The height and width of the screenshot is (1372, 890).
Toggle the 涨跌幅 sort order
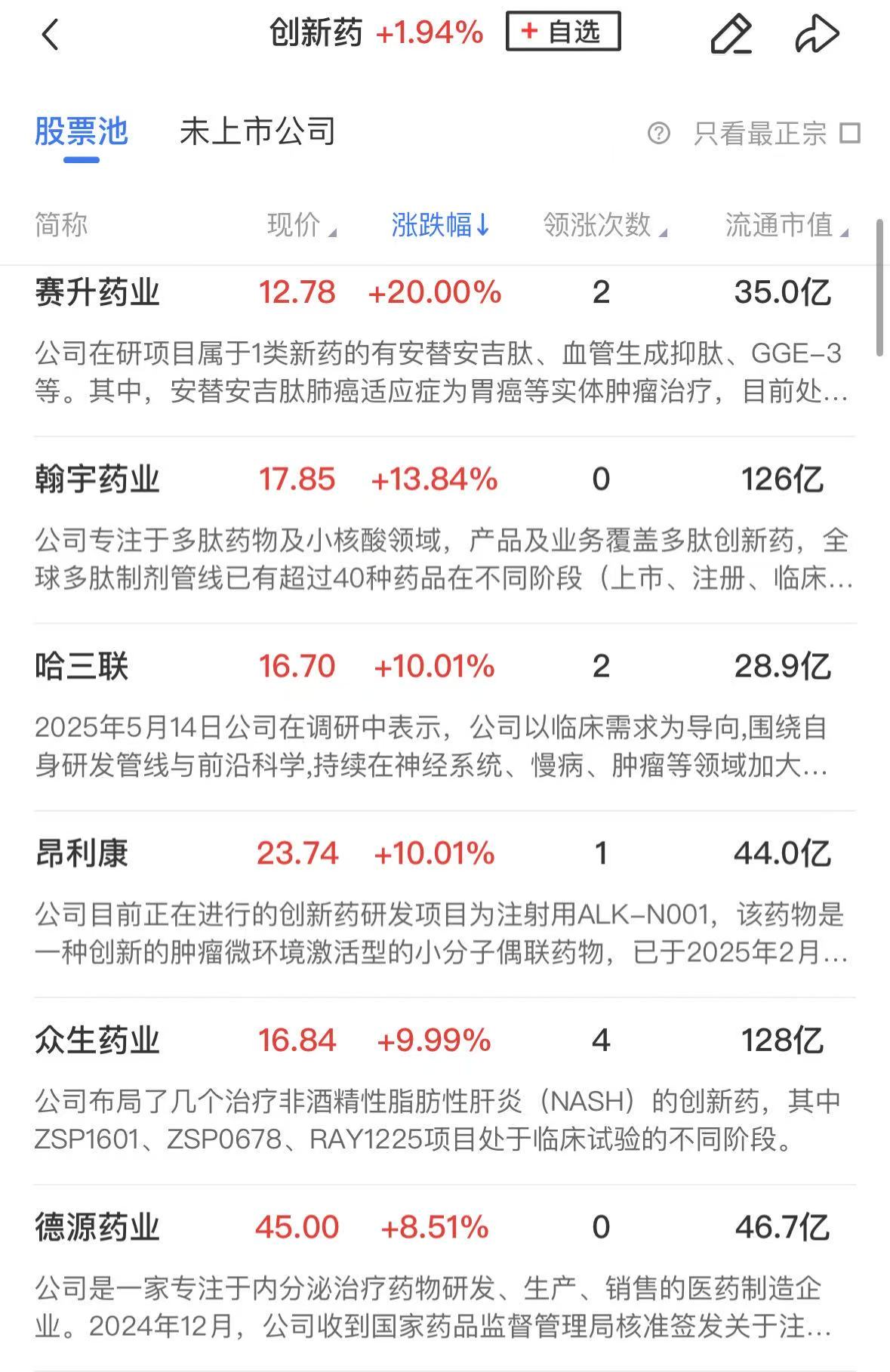point(440,225)
